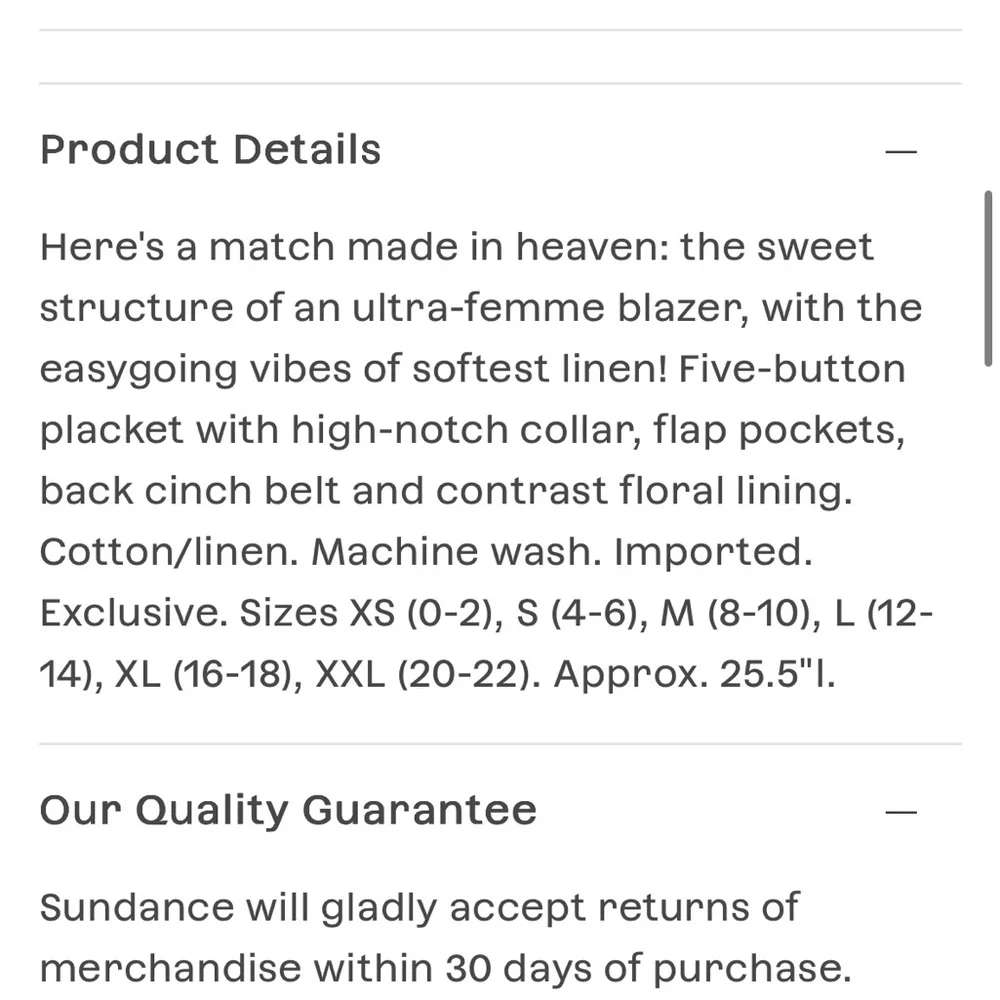Collapse the Product Details section
Screen dimensions: 1000x1000
click(x=901, y=151)
